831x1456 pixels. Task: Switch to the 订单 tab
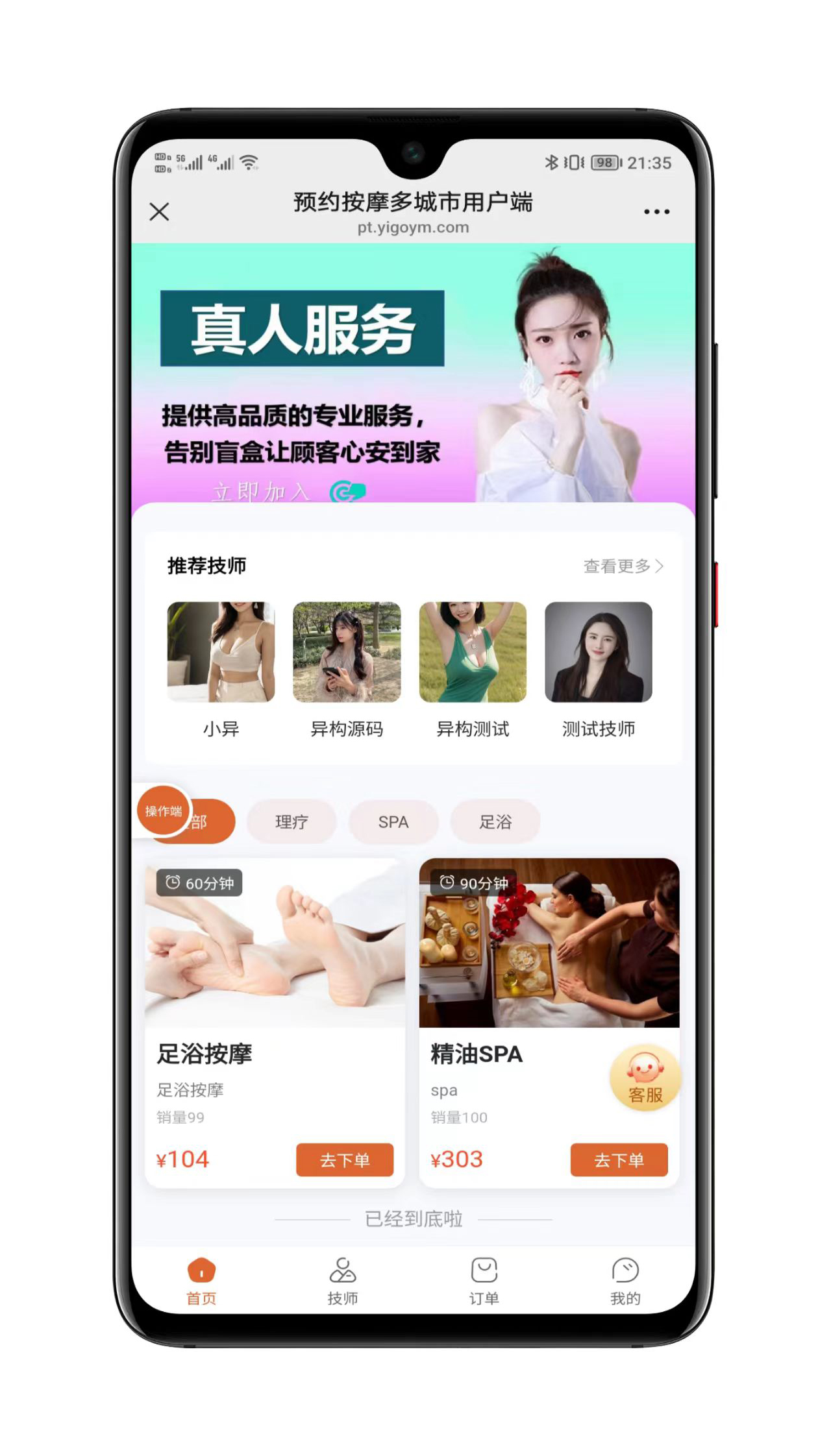[x=484, y=1281]
